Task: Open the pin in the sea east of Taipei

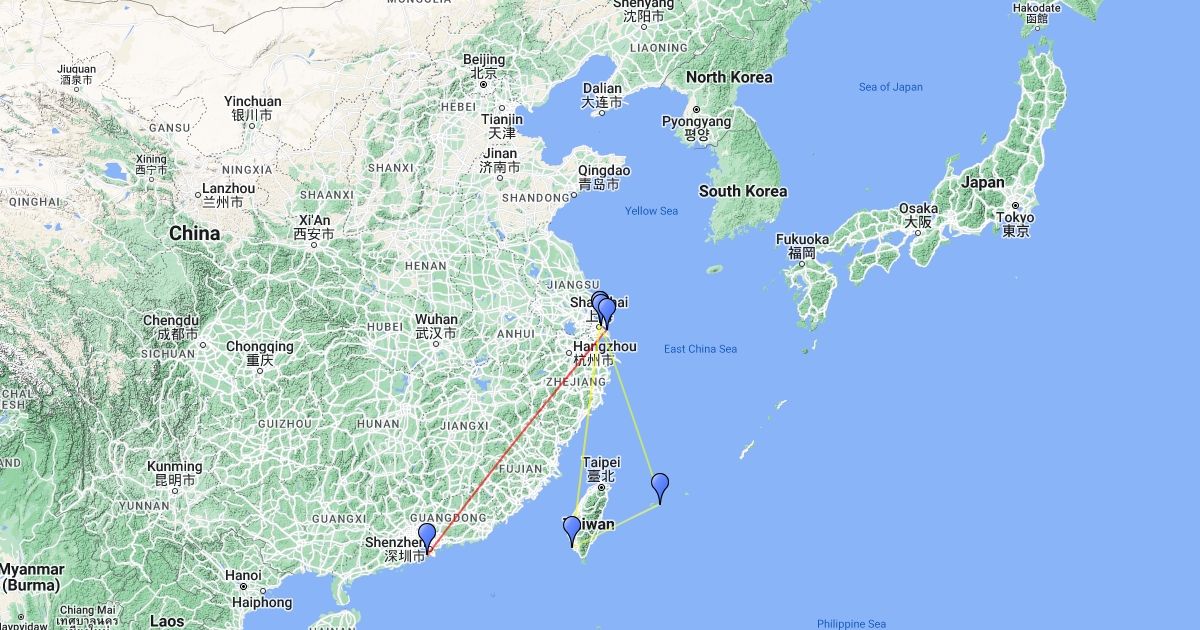Action: tap(660, 486)
